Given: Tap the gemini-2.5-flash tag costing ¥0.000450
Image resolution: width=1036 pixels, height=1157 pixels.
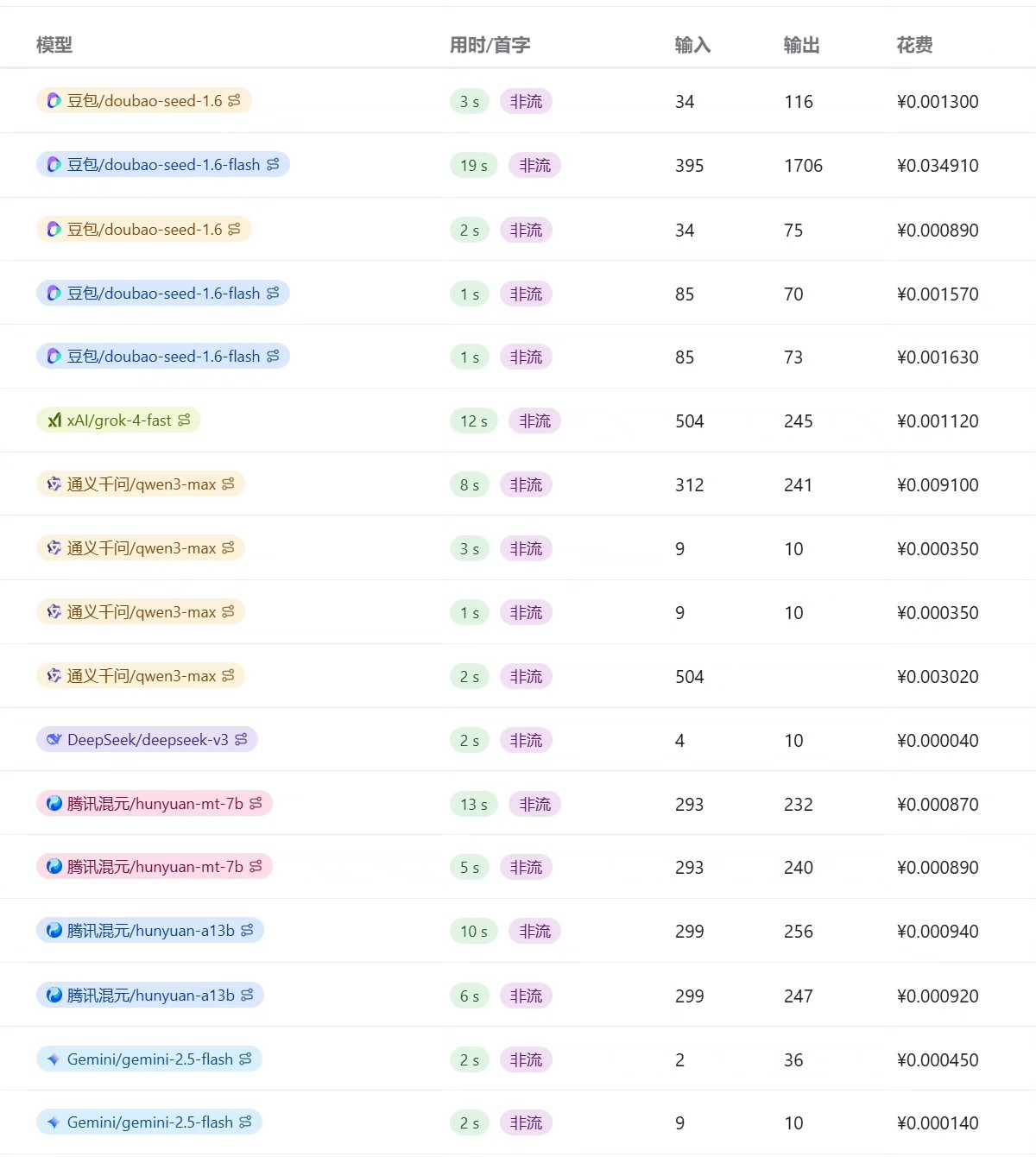Looking at the screenshot, I should [148, 1059].
